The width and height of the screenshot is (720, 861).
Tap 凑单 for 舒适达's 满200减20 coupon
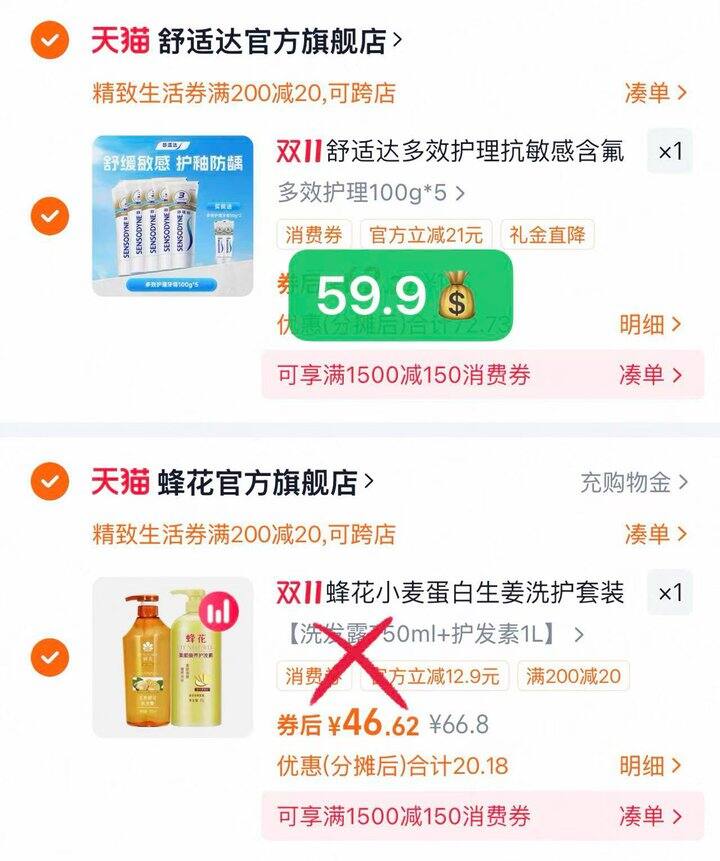pyautogui.click(x=656, y=93)
